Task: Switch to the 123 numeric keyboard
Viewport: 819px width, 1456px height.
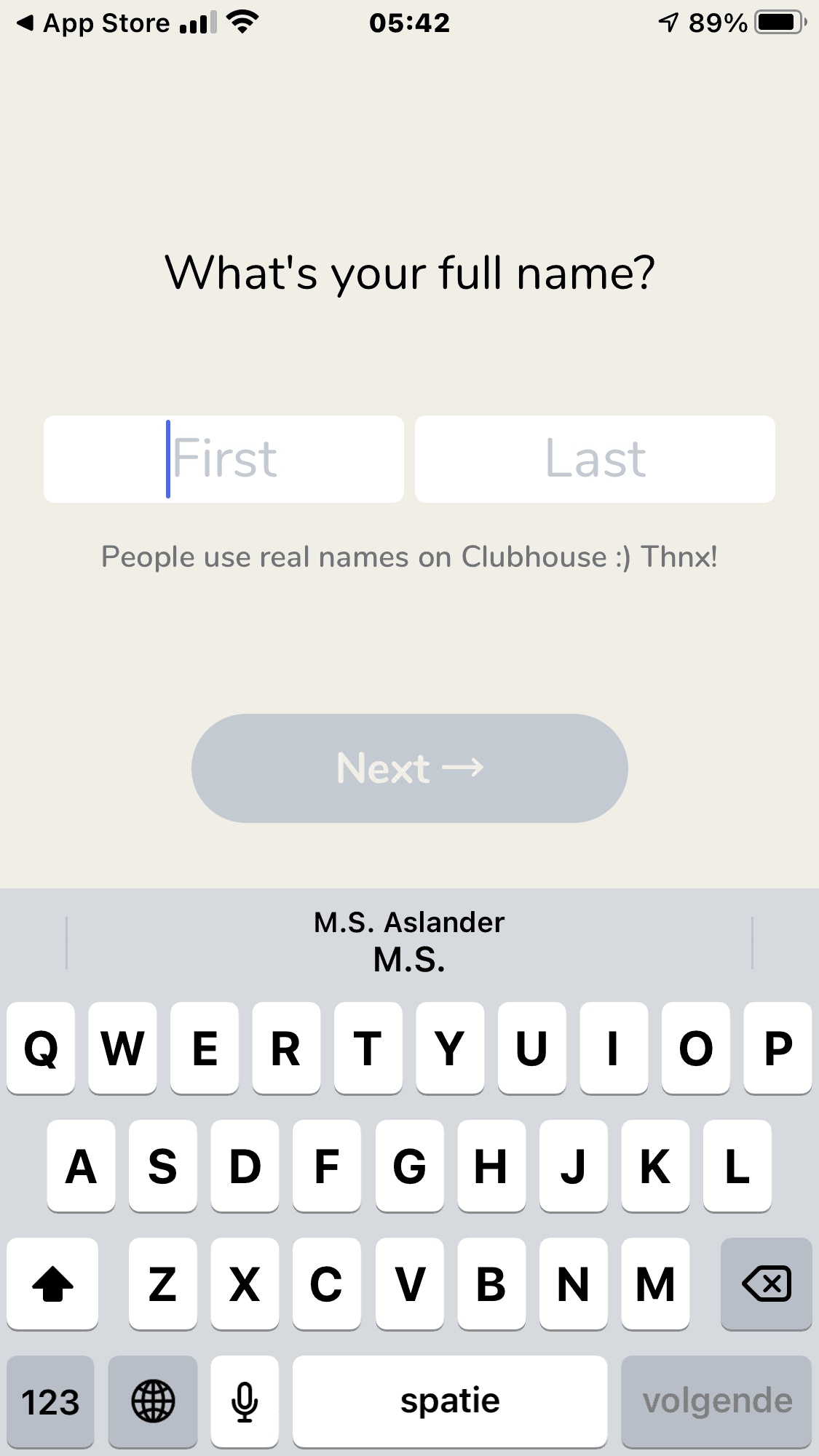Action: (x=50, y=1401)
